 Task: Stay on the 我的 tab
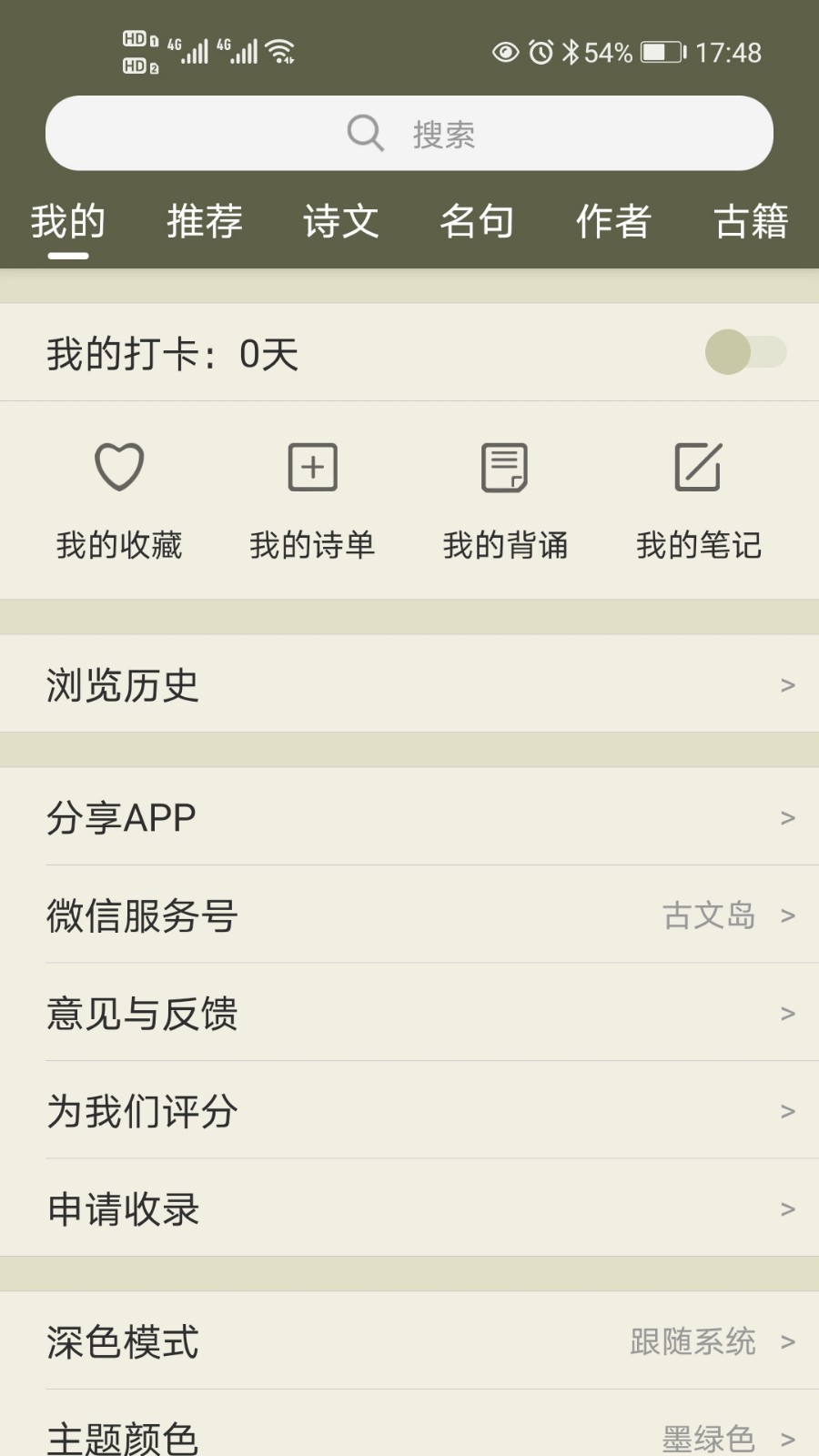[x=68, y=221]
